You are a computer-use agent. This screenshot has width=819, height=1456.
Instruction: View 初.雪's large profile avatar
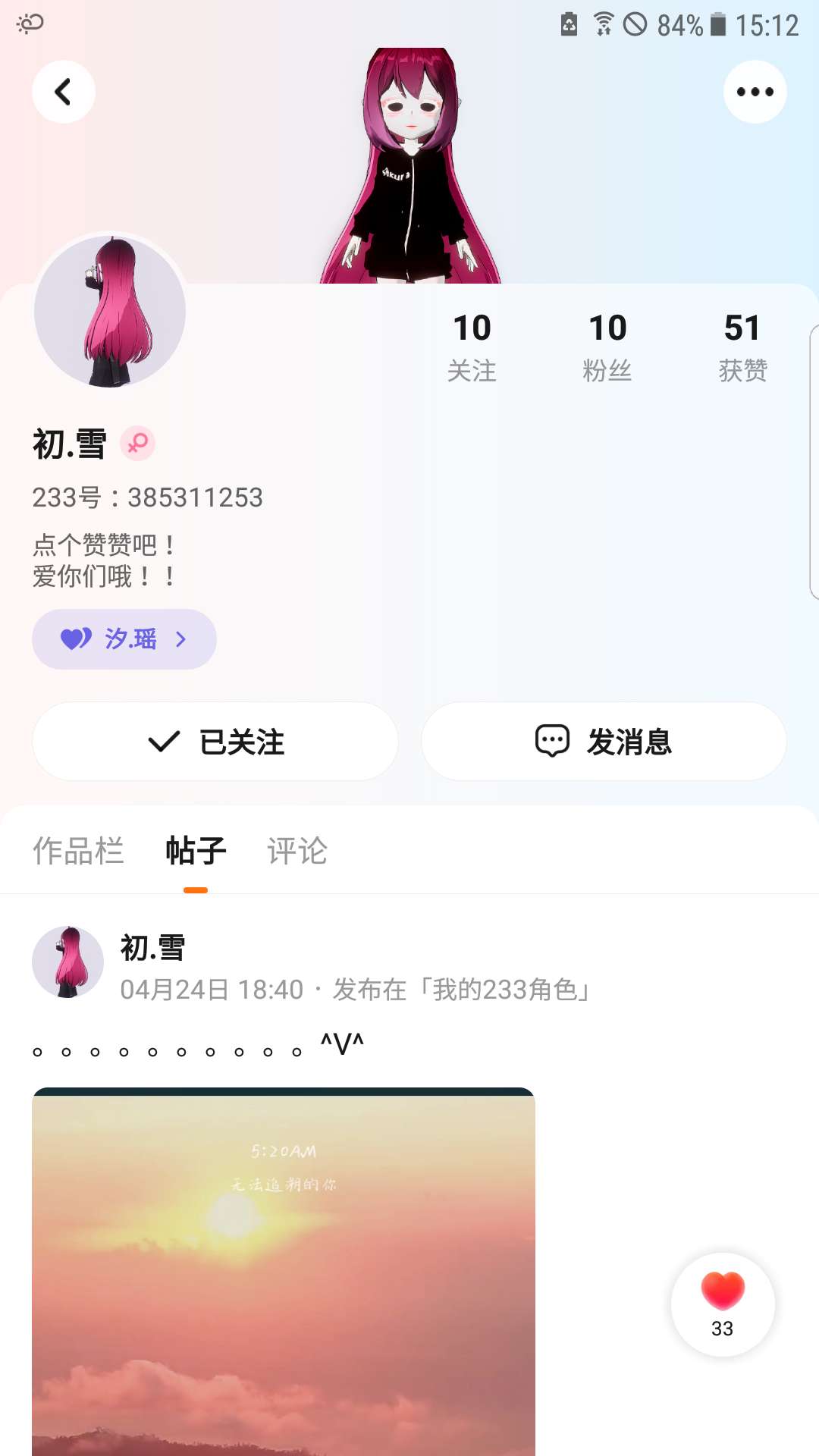[x=110, y=311]
